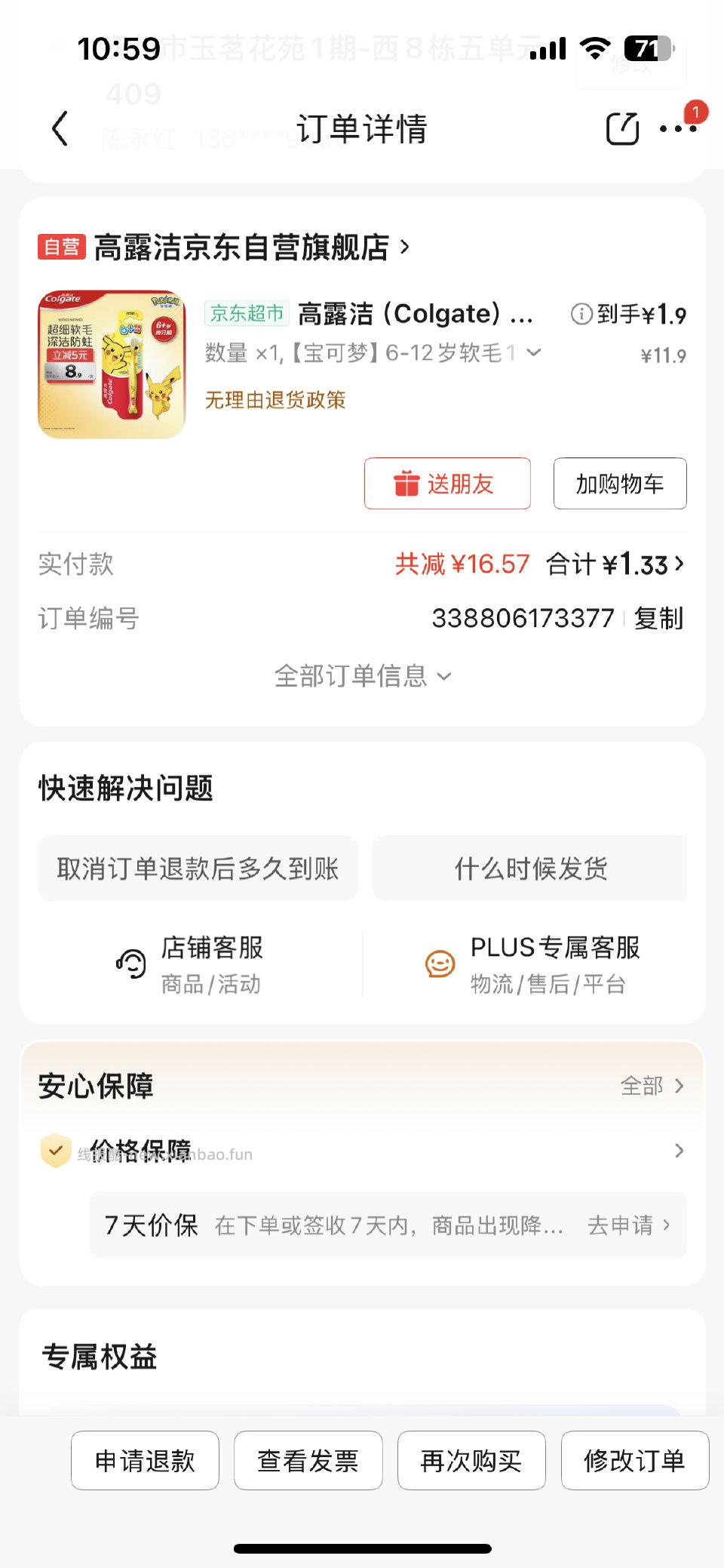Tap 申请退款 to request a refund
The width and height of the screenshot is (724, 1568).
[144, 1461]
